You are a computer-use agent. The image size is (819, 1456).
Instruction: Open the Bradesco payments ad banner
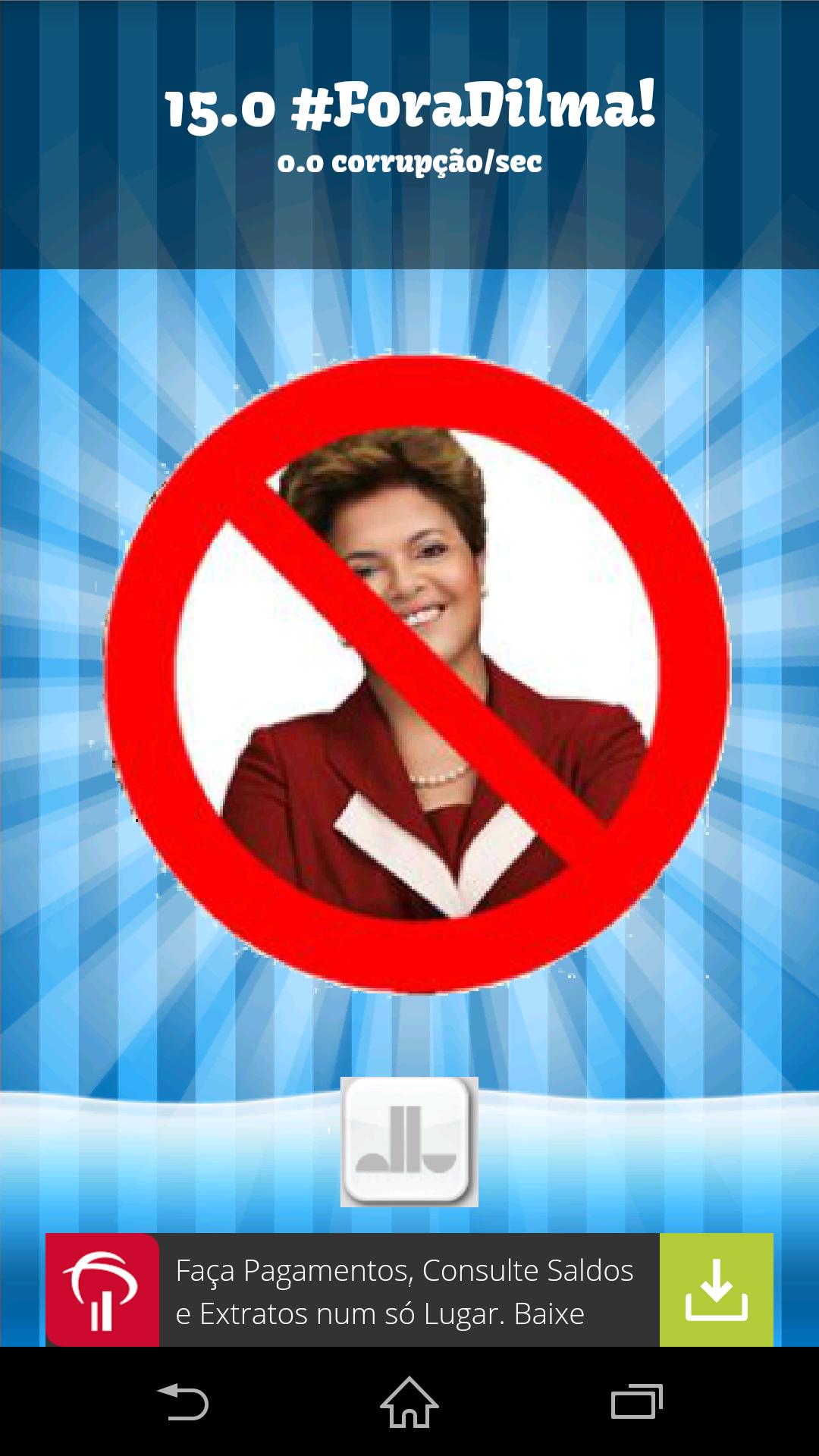click(403, 1291)
